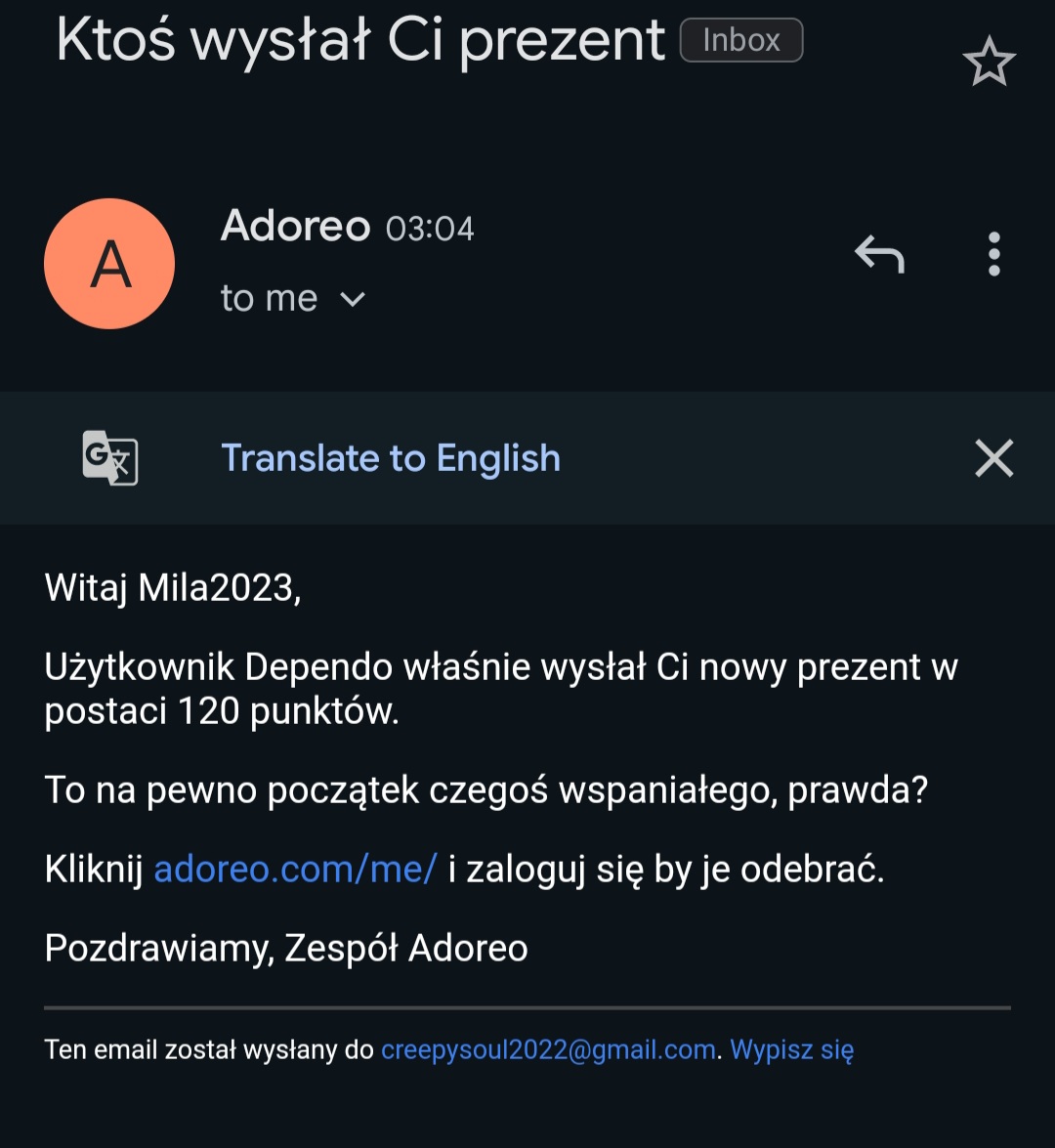Open the Adoreo sender avatar
The width and height of the screenshot is (1055, 1148).
click(109, 264)
